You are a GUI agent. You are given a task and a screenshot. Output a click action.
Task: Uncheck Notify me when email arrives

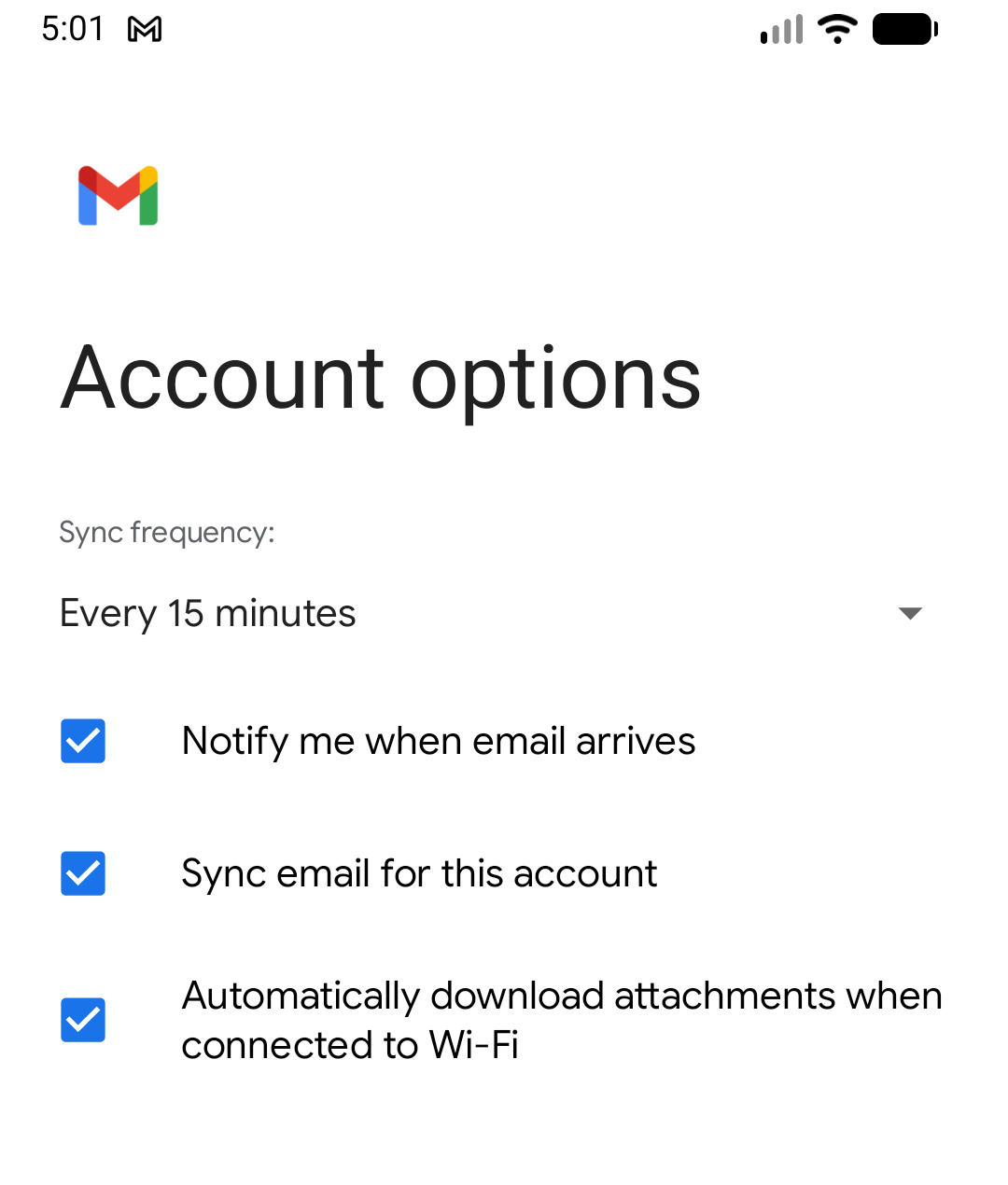(x=83, y=741)
